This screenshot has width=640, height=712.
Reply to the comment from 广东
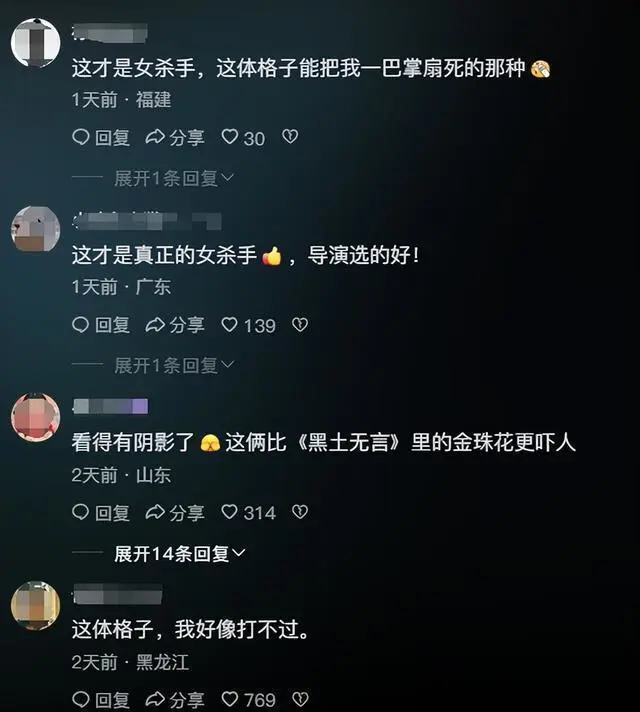click(x=101, y=325)
